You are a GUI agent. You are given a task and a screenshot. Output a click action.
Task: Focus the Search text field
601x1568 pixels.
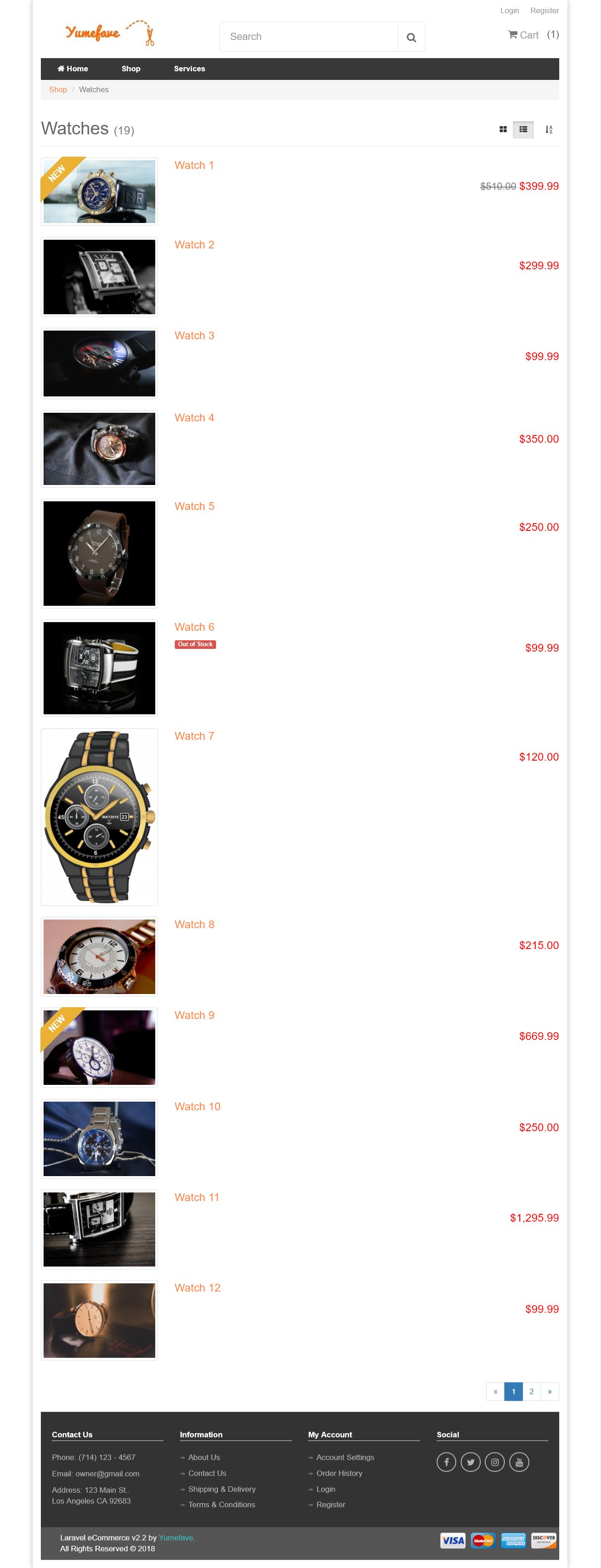click(x=308, y=37)
